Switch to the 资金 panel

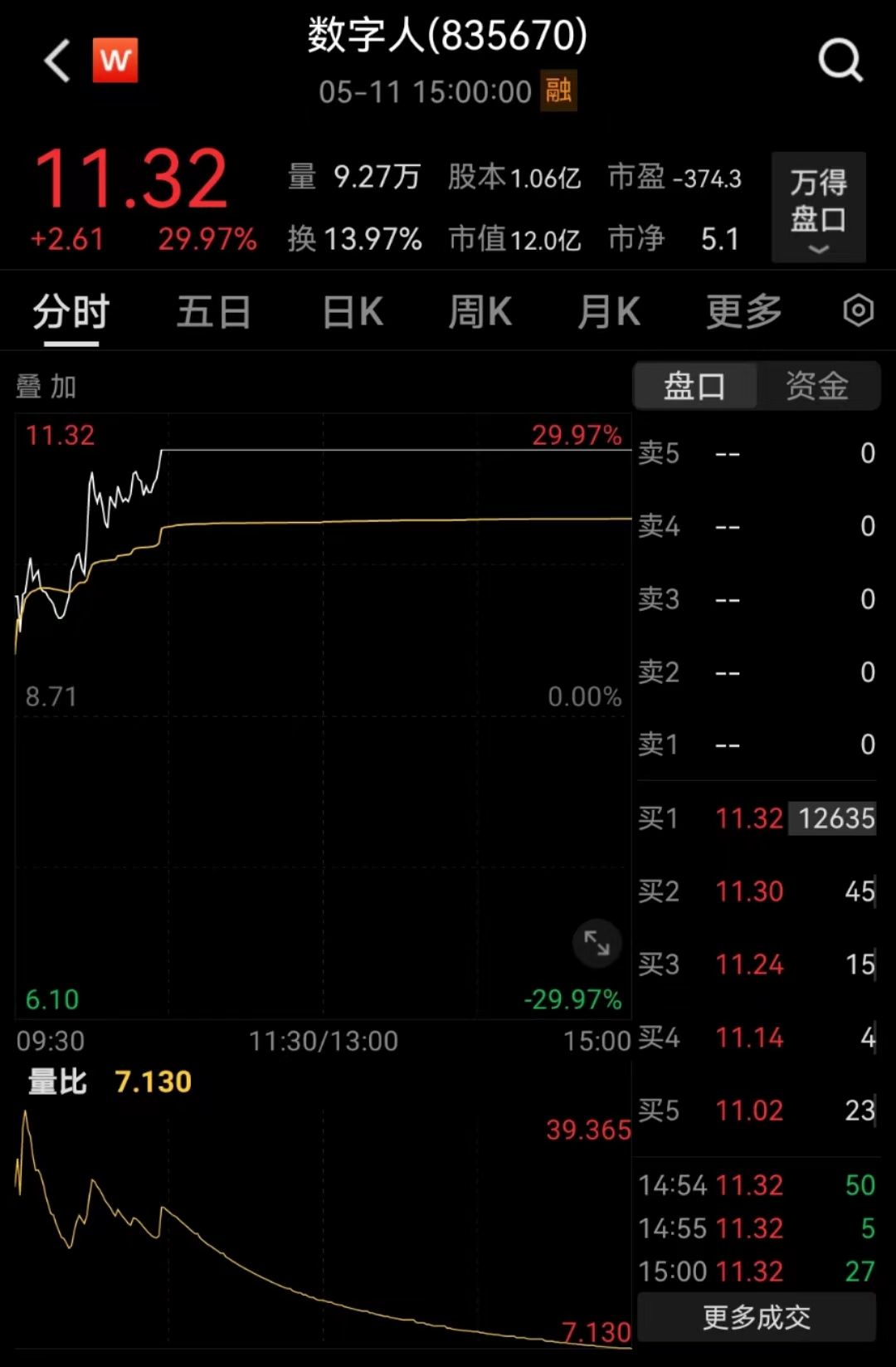817,386
